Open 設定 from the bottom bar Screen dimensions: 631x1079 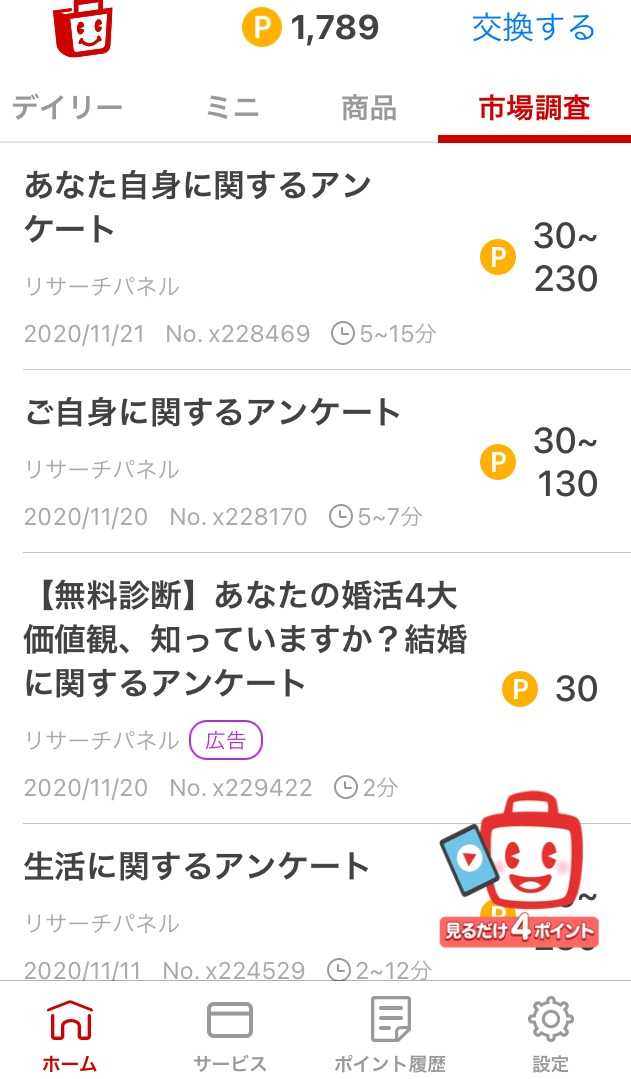point(550,1035)
